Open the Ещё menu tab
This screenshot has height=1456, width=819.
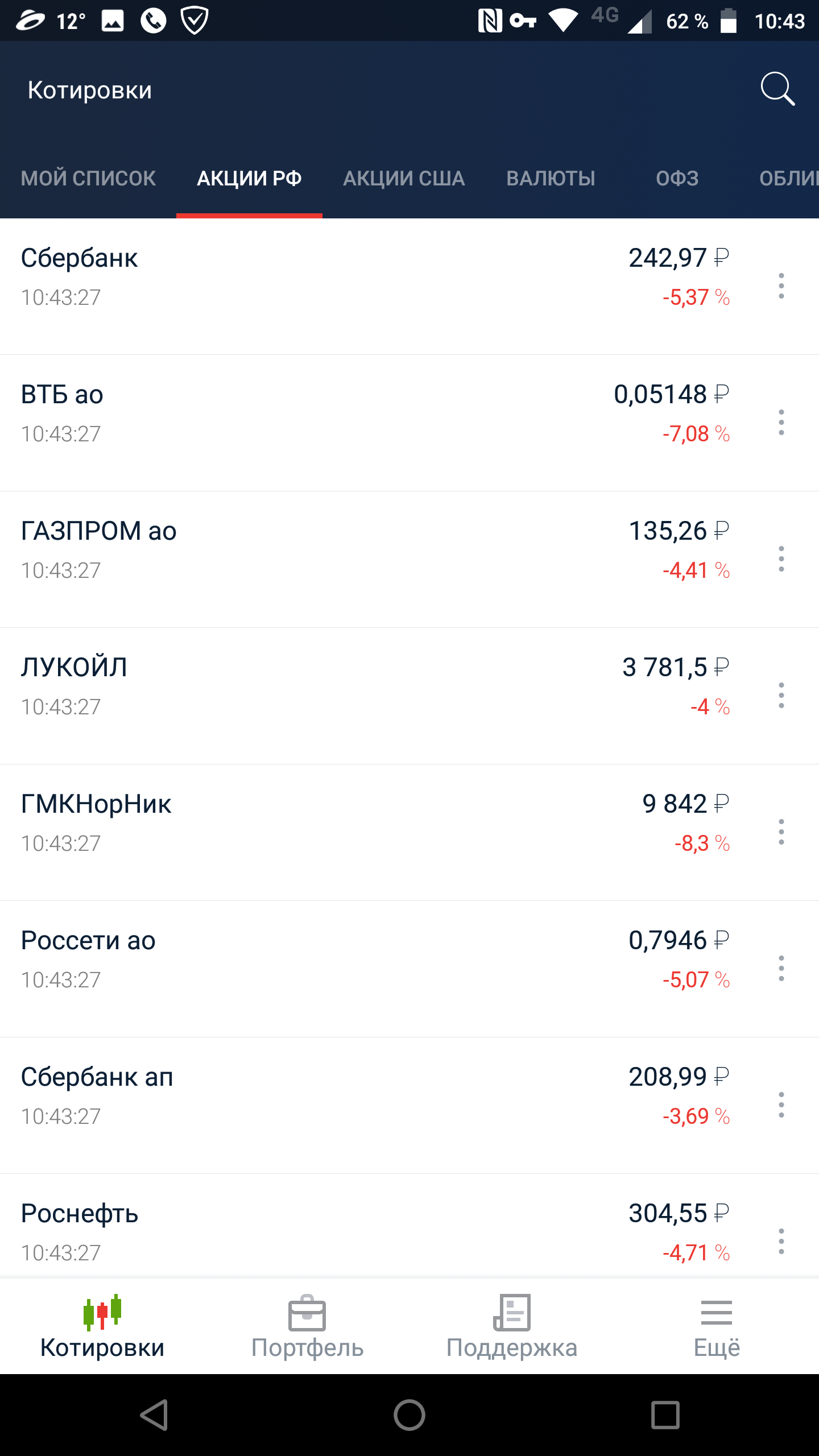[717, 1326]
